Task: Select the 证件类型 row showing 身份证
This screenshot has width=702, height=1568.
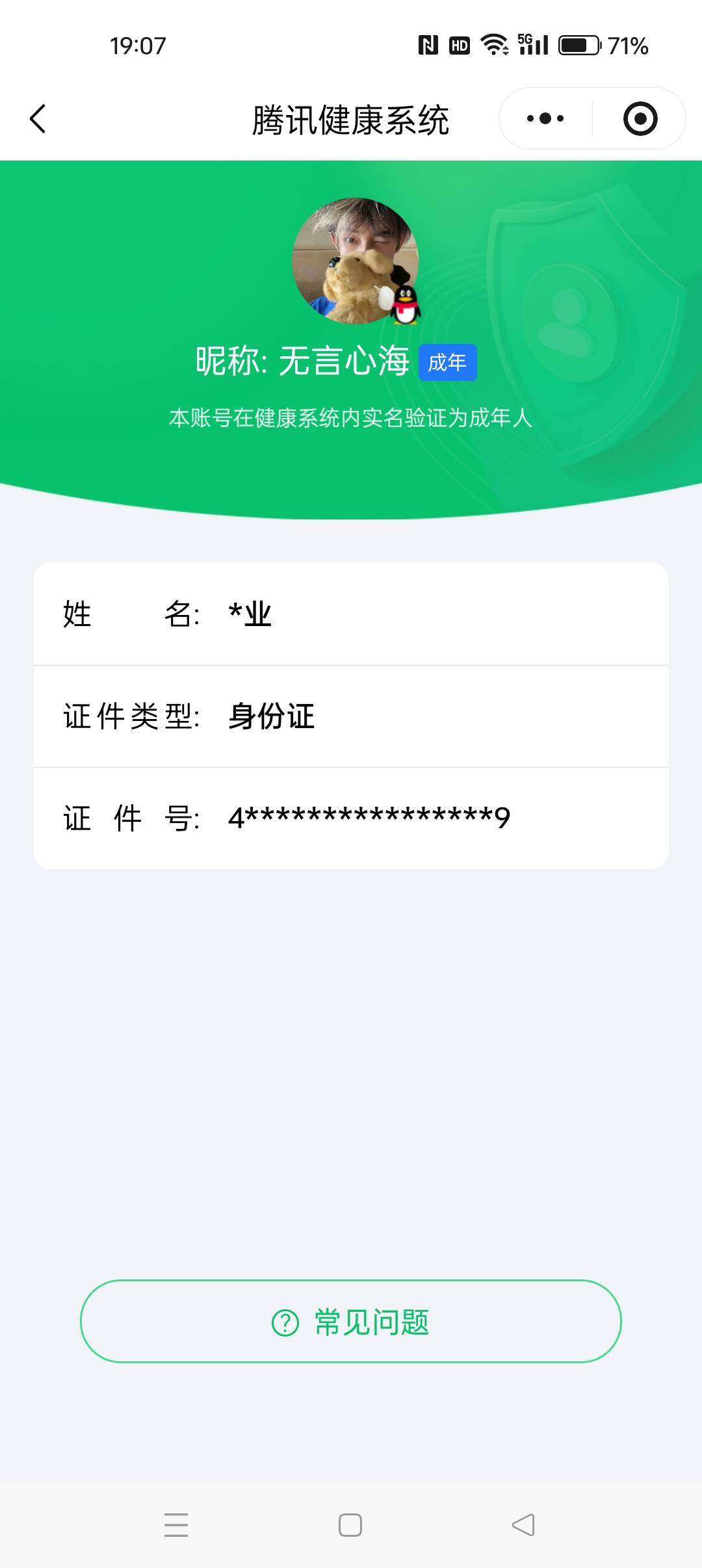Action: pyautogui.click(x=351, y=716)
